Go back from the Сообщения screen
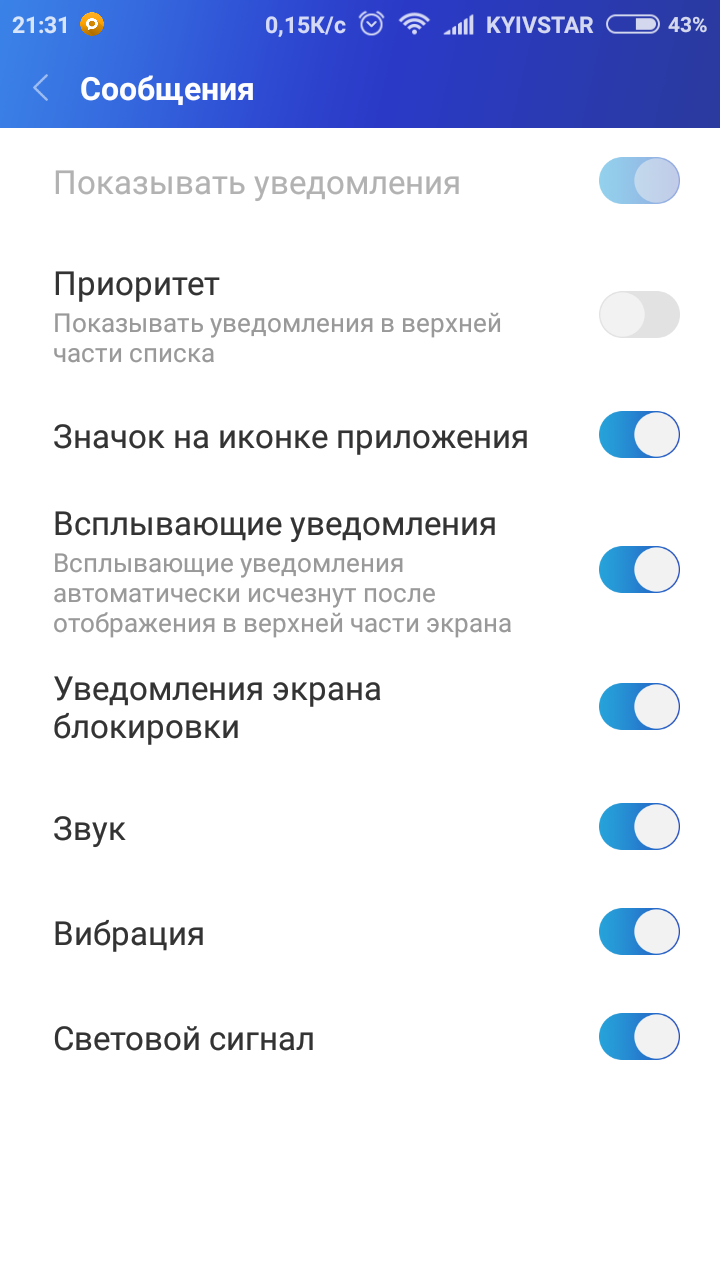 41,89
